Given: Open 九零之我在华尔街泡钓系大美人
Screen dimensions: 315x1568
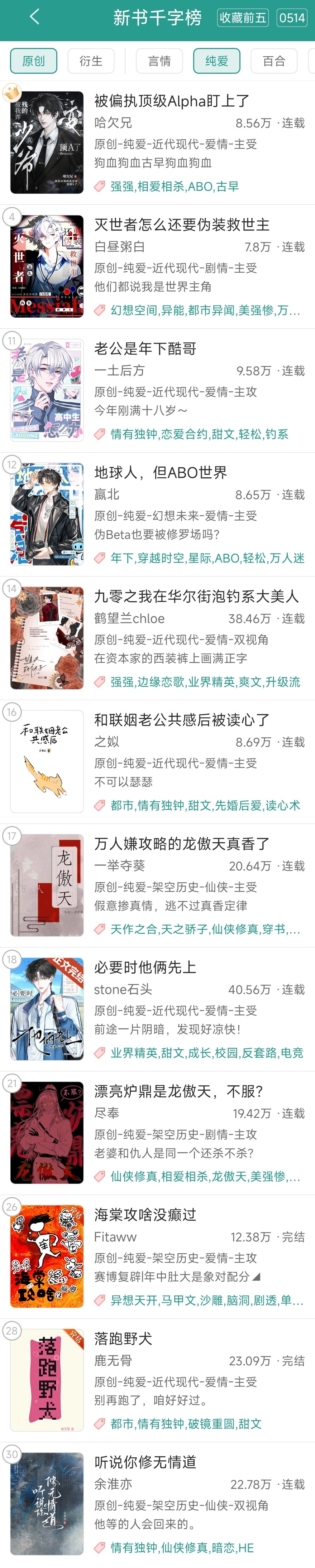Looking at the screenshot, I should tap(196, 596).
